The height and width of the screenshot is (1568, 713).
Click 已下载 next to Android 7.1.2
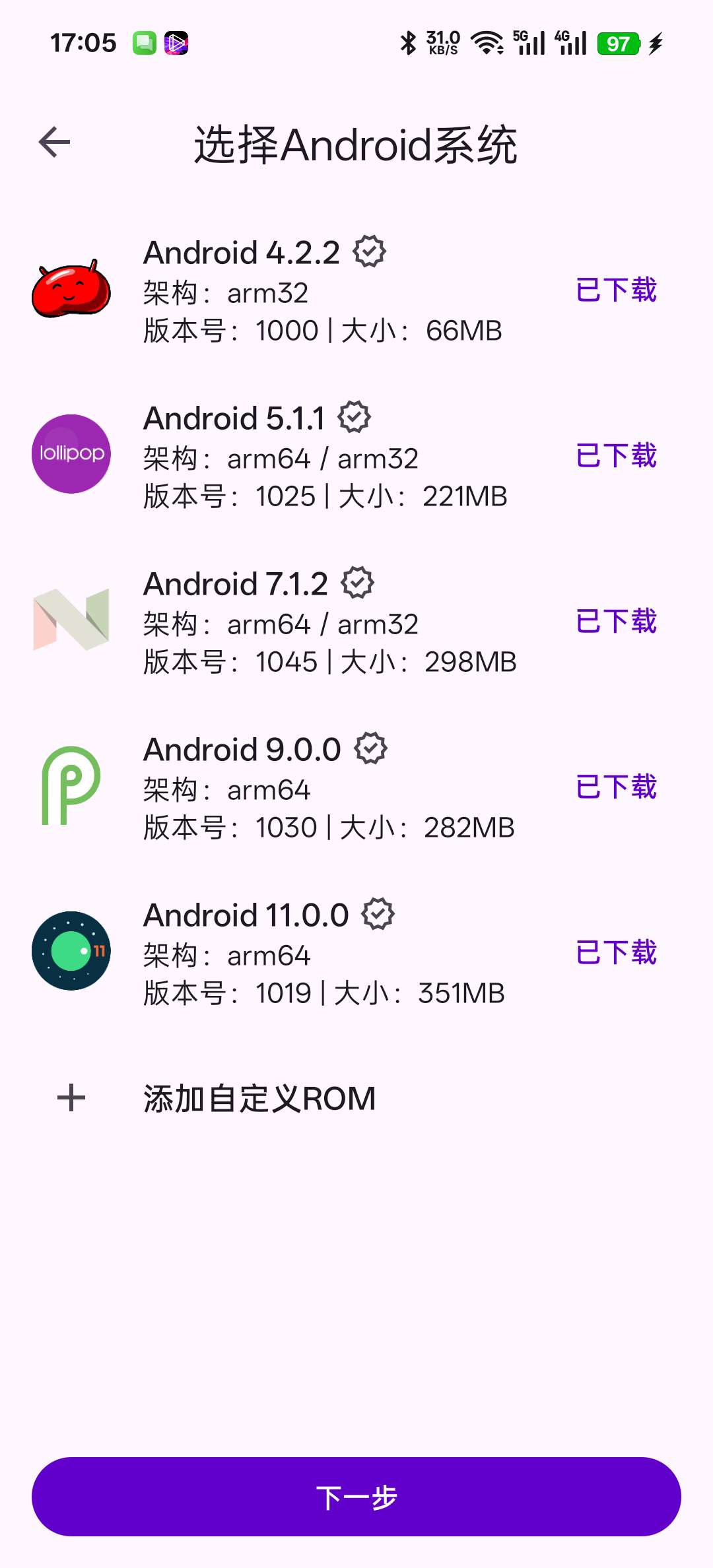(614, 620)
